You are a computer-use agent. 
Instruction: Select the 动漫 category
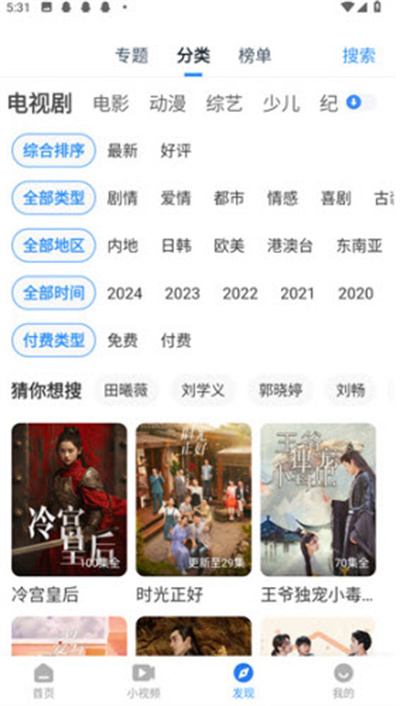coord(168,104)
